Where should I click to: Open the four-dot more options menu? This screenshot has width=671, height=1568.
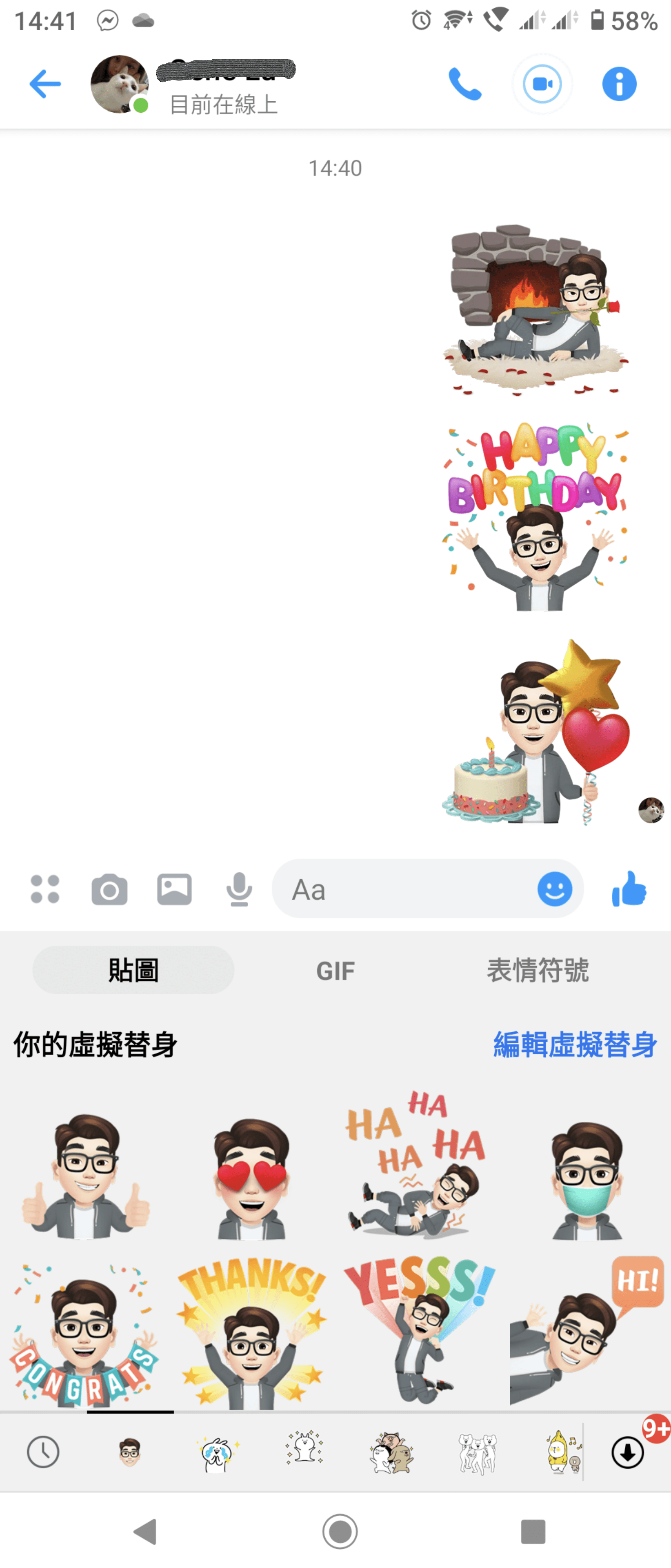coord(45,889)
